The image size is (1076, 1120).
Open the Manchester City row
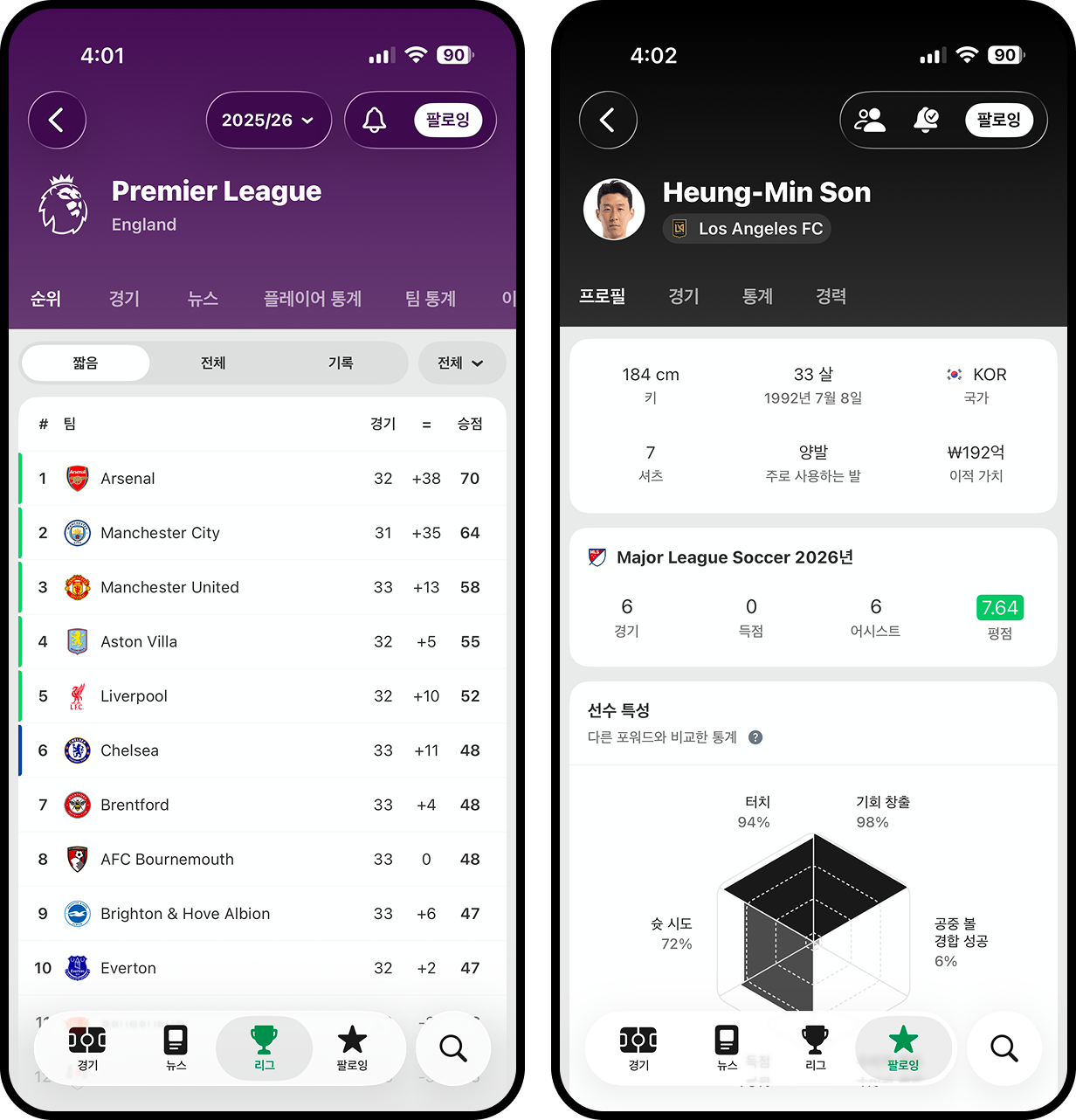click(x=262, y=533)
